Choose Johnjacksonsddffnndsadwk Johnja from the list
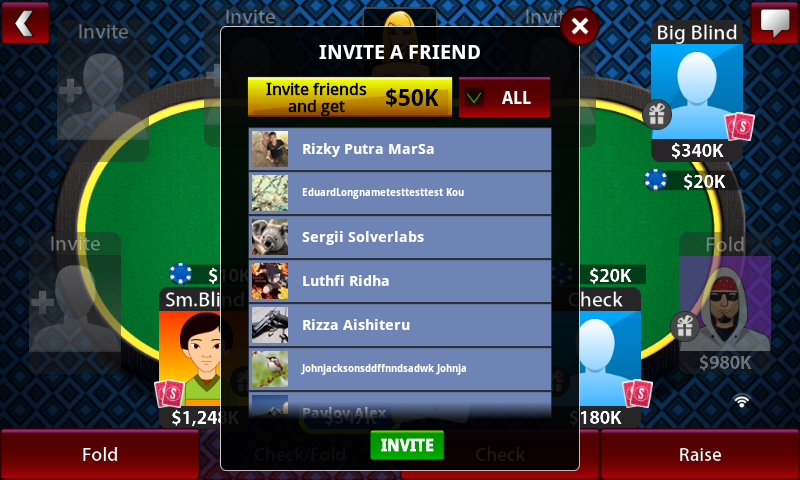The height and width of the screenshot is (480, 800). (x=400, y=369)
